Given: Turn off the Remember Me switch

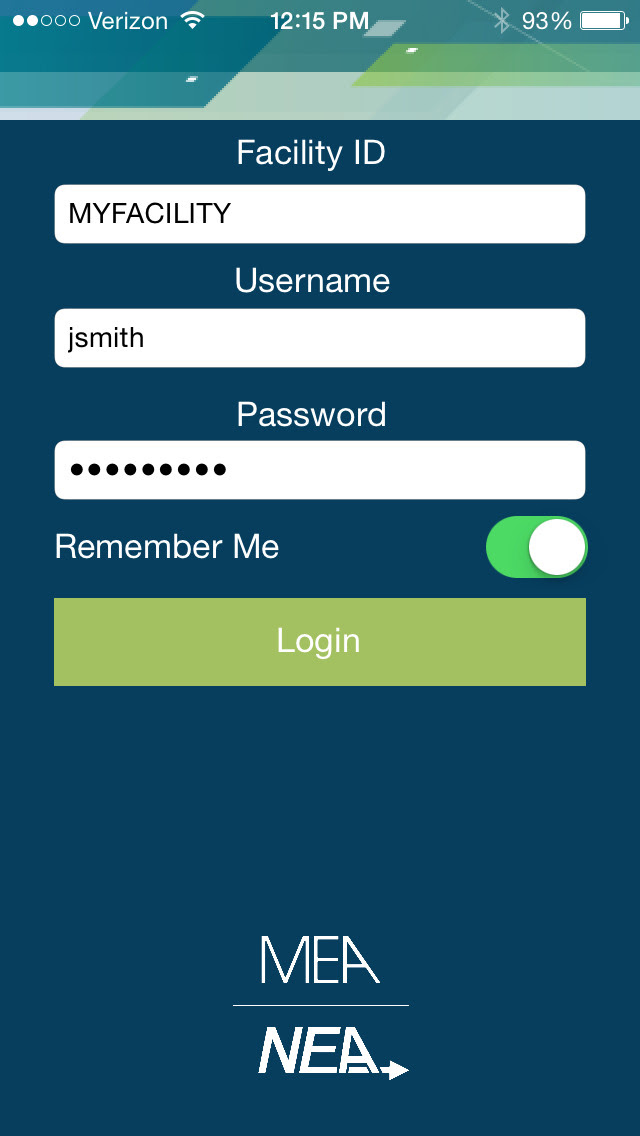Looking at the screenshot, I should (x=536, y=547).
